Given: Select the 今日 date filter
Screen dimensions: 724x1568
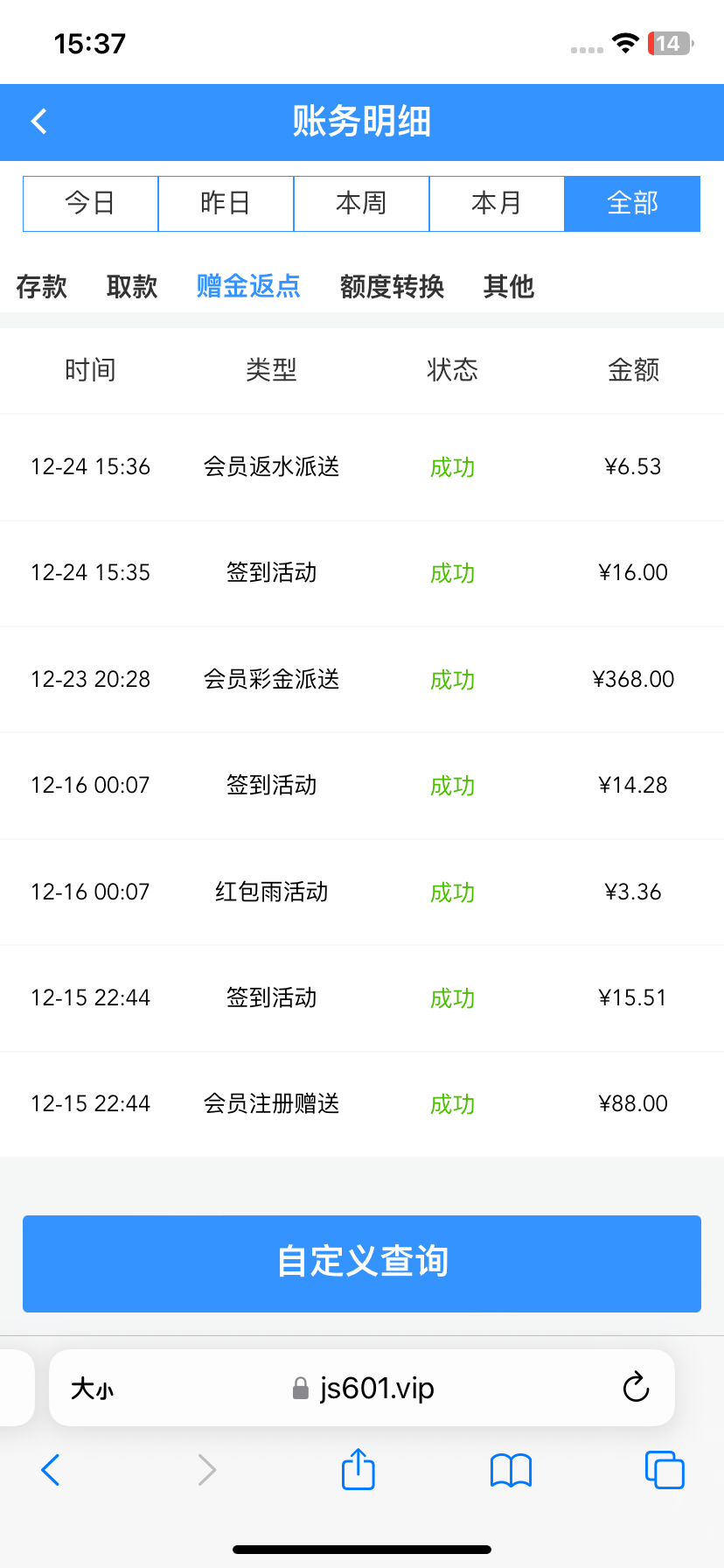Looking at the screenshot, I should click(90, 203).
